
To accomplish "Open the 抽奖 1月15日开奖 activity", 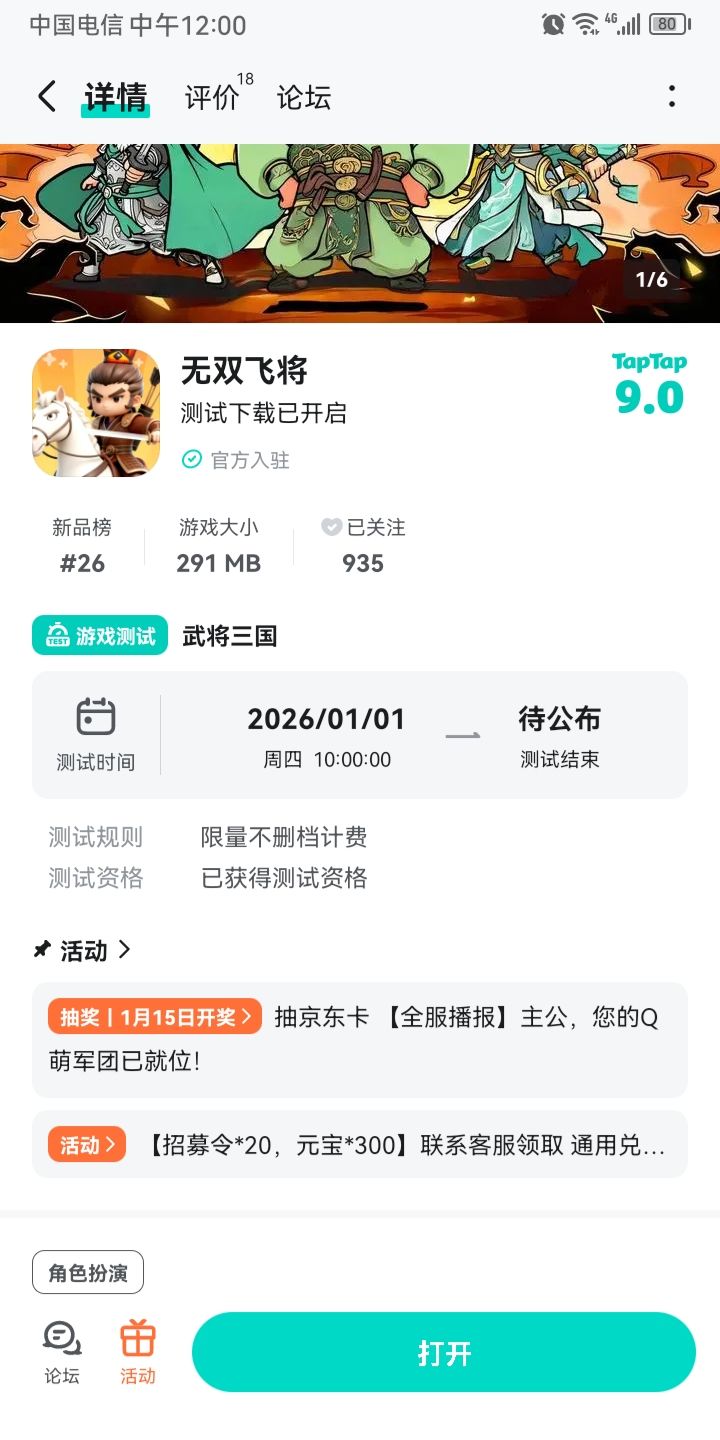I will pyautogui.click(x=360, y=1040).
